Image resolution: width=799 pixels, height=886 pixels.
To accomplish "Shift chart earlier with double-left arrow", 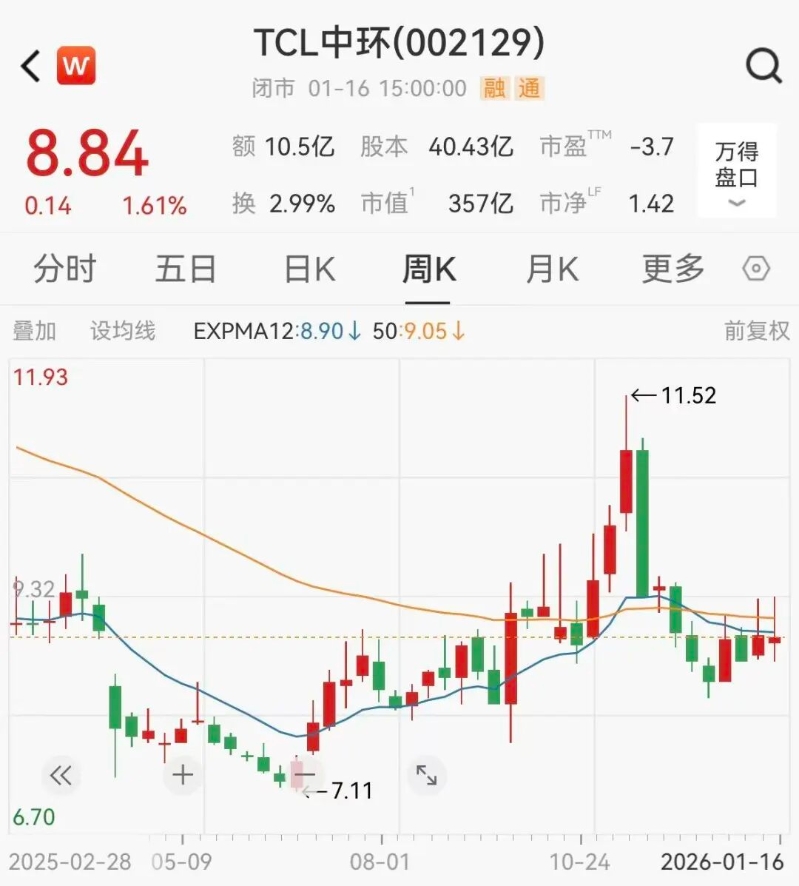I will (60, 774).
